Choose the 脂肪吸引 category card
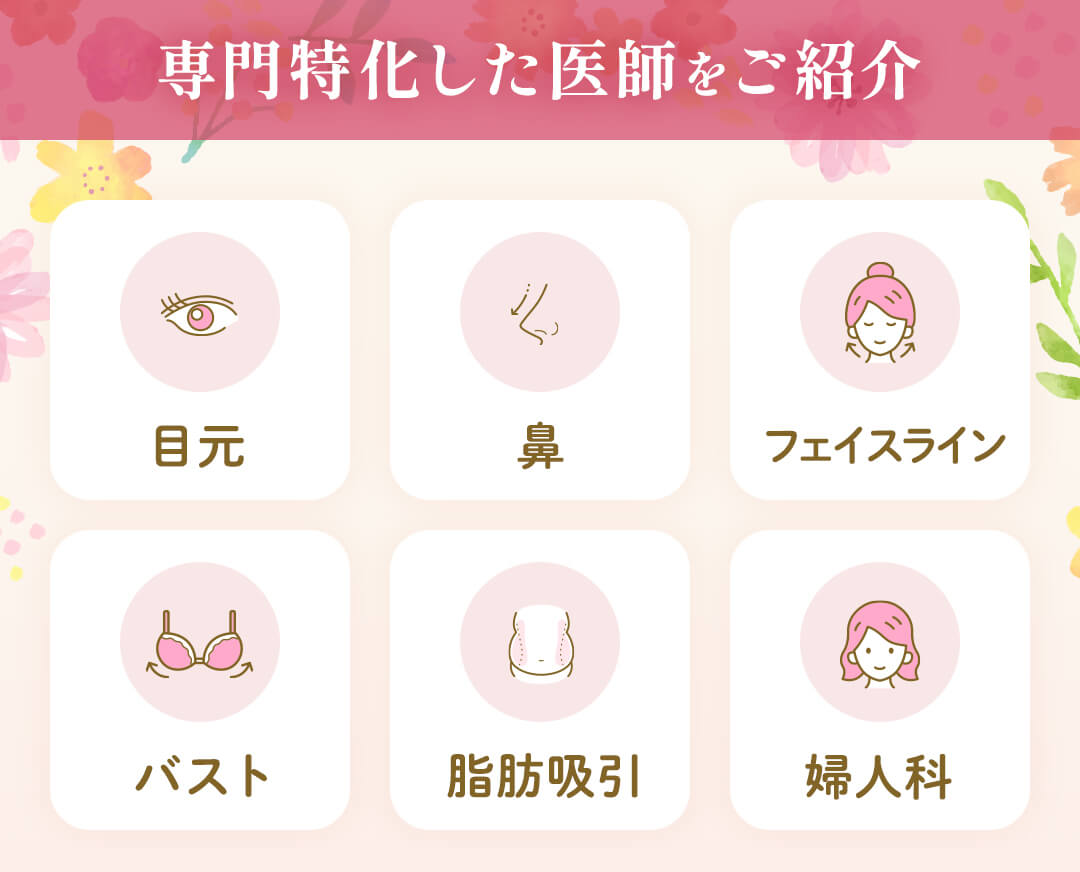 (x=540, y=680)
